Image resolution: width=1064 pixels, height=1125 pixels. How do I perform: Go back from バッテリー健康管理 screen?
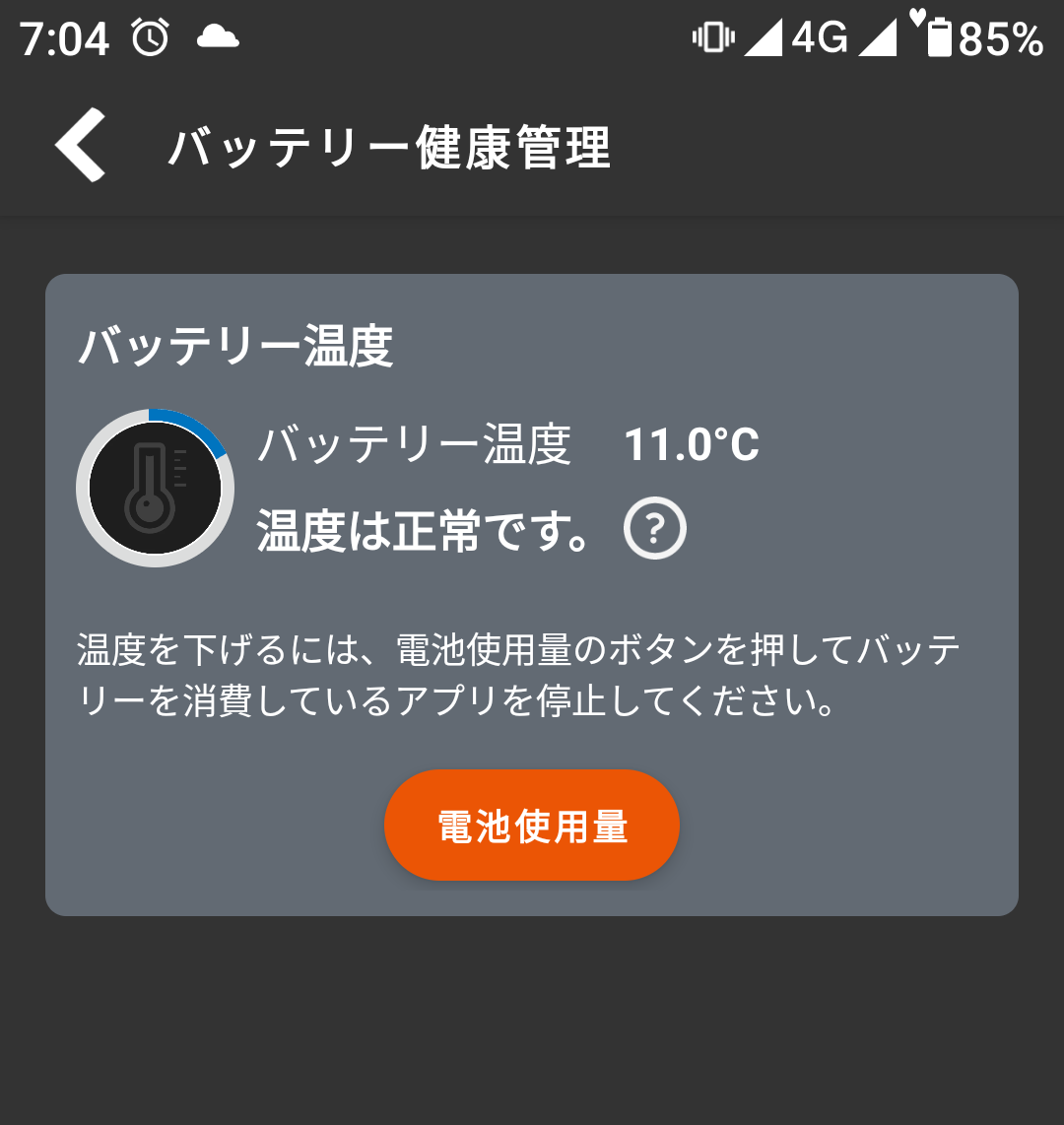tap(81, 146)
